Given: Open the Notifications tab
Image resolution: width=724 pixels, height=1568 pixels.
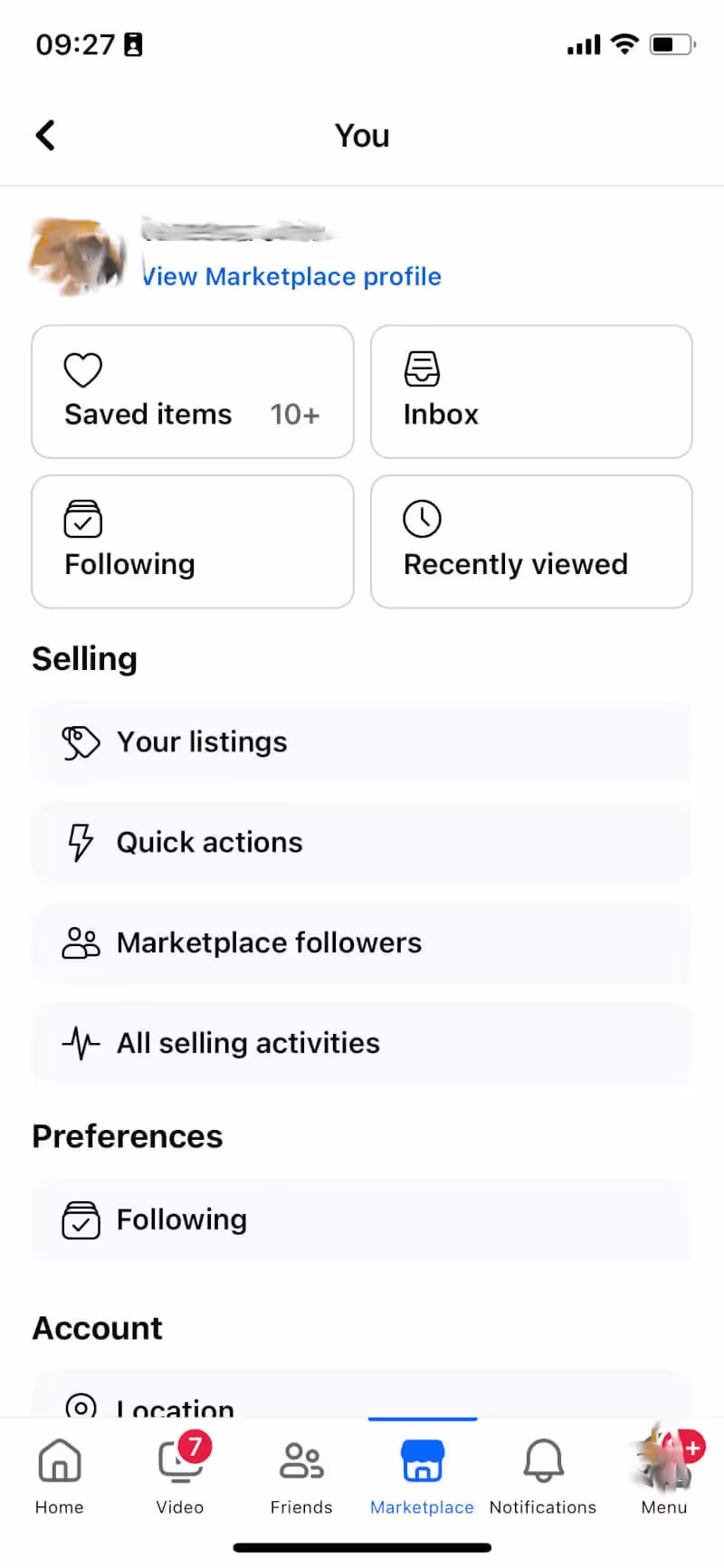Looking at the screenshot, I should [x=543, y=1476].
